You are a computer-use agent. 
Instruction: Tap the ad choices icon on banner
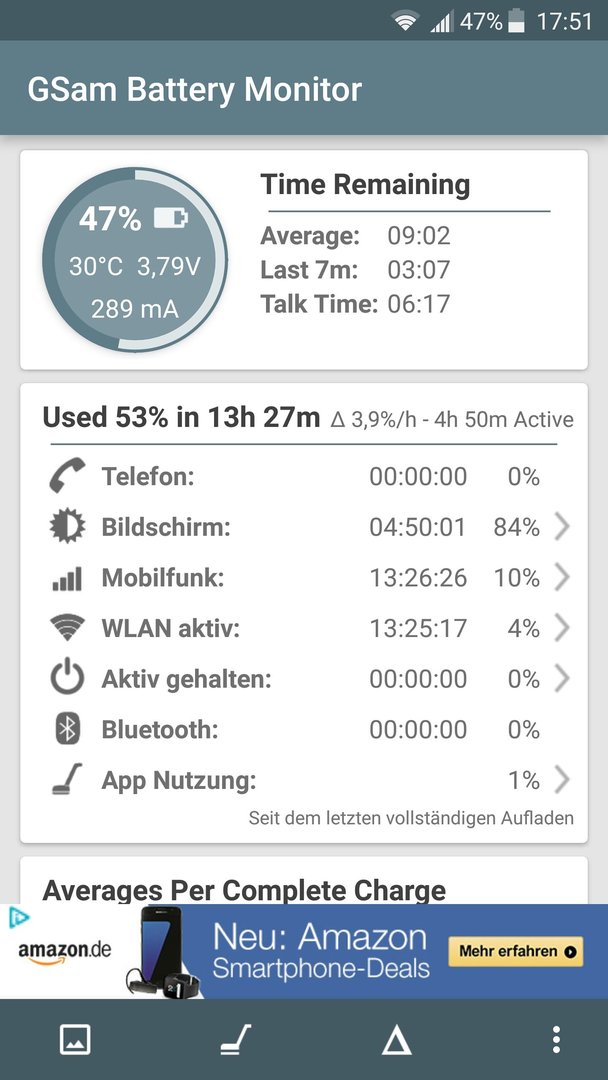pos(19,917)
